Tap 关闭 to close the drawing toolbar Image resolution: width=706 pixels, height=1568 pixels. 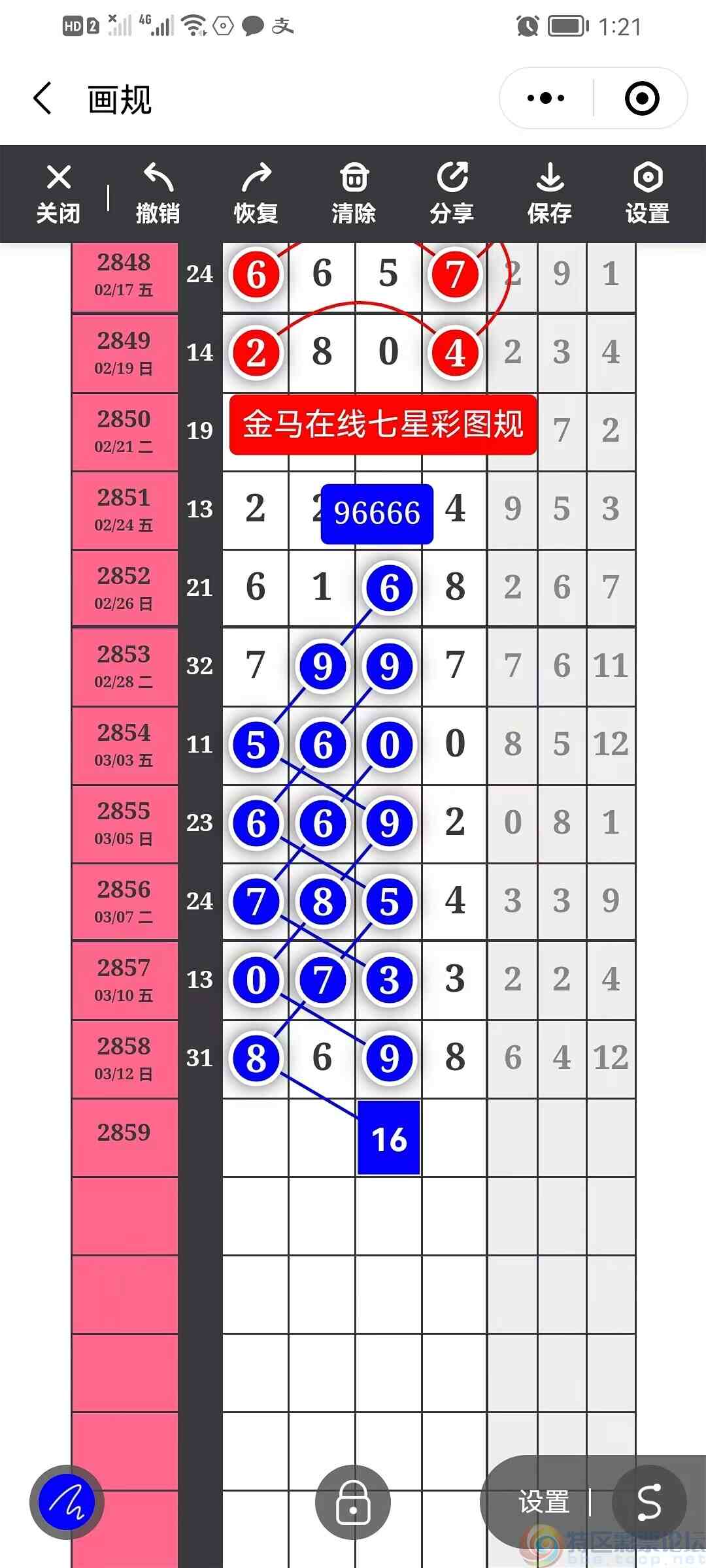click(58, 194)
